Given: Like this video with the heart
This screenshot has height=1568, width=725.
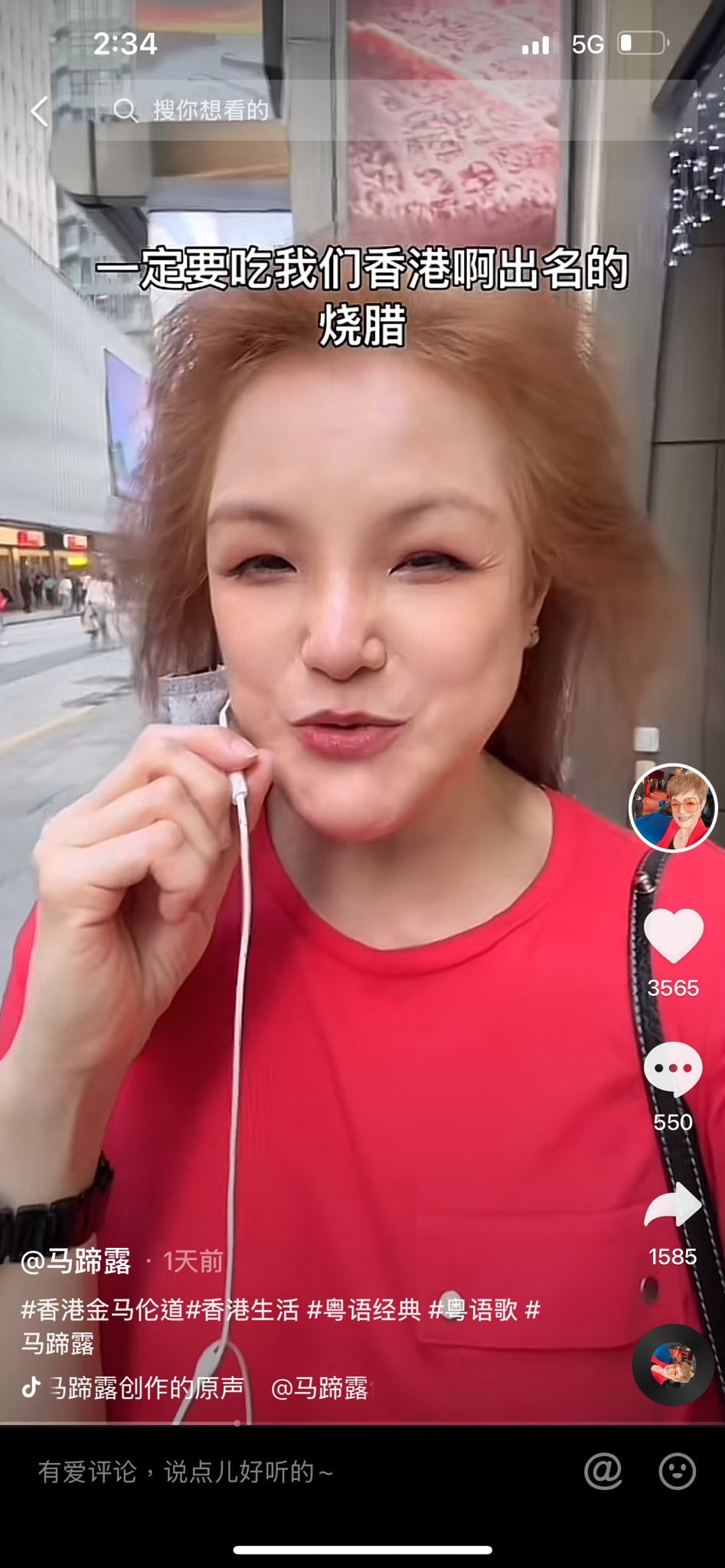Looking at the screenshot, I should tap(673, 936).
